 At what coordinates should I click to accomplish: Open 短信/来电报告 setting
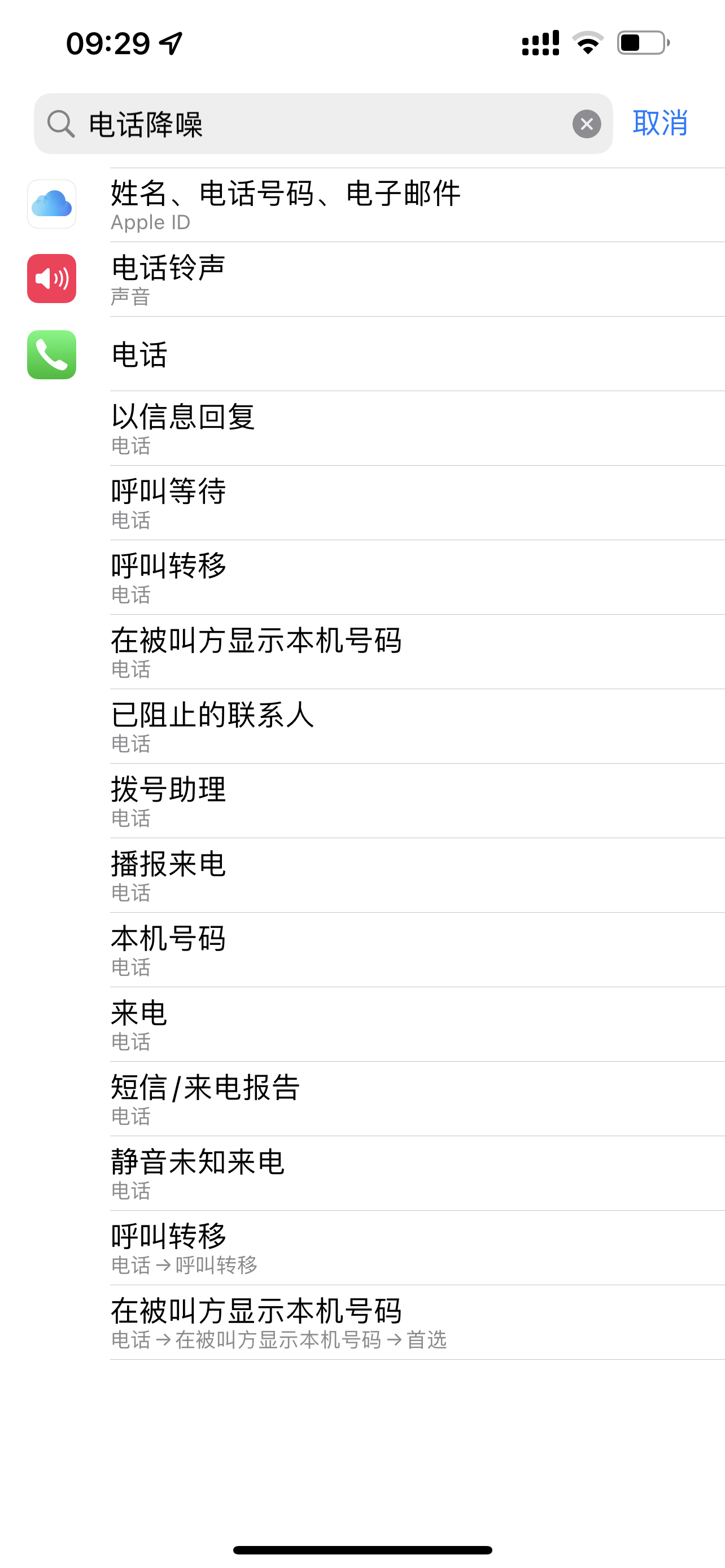pyautogui.click(x=365, y=1099)
